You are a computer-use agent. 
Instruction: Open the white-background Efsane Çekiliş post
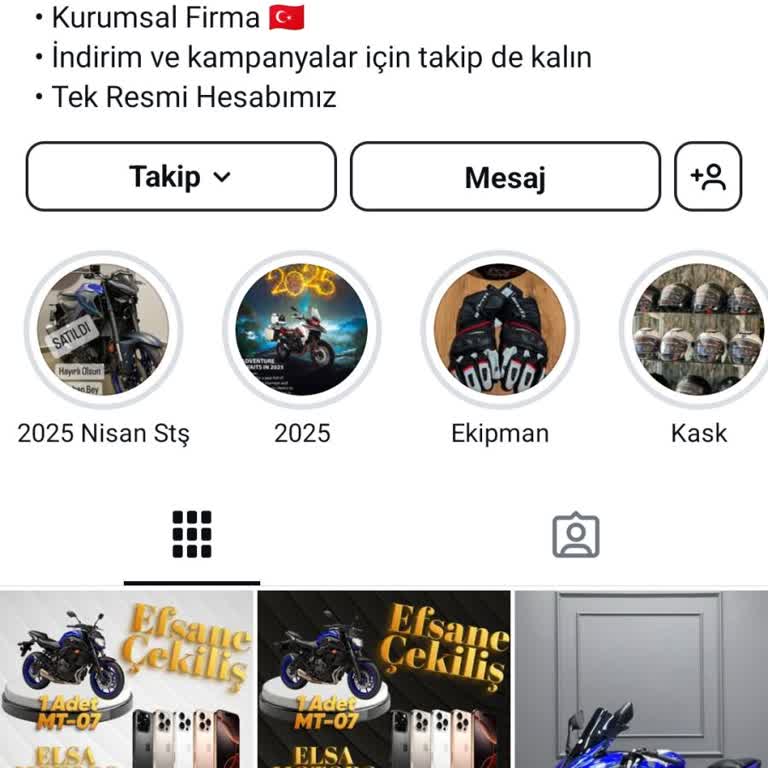tap(127, 680)
